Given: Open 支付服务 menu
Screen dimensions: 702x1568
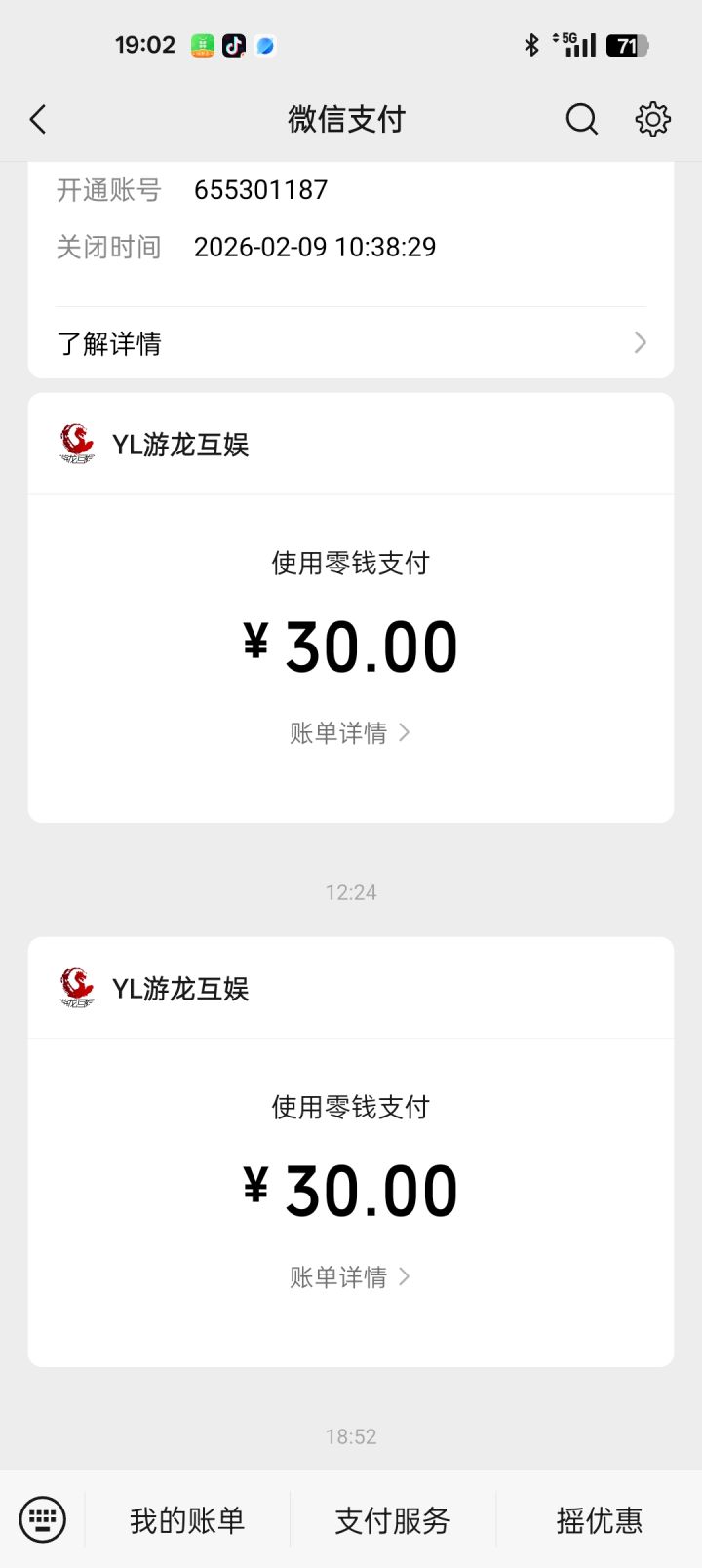Looking at the screenshot, I should 393,1519.
